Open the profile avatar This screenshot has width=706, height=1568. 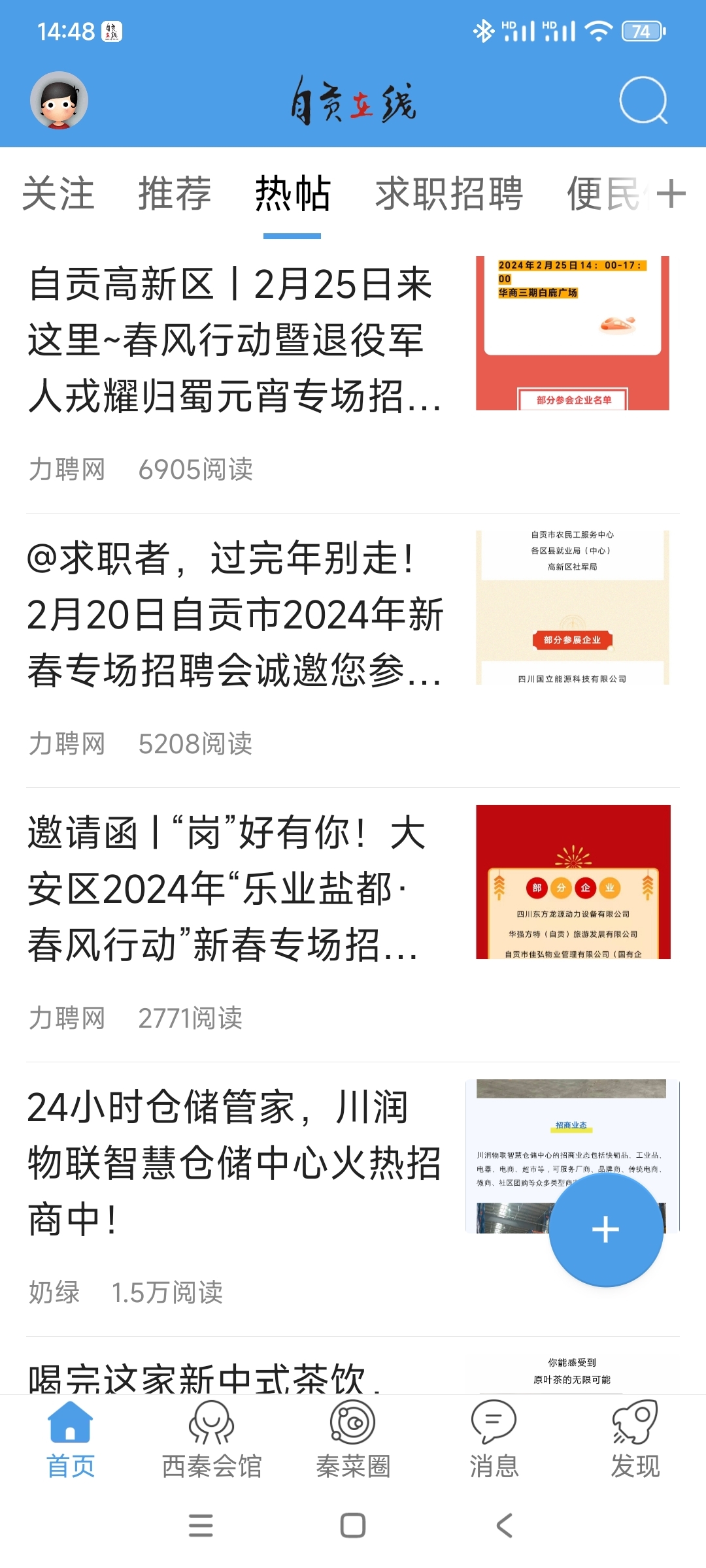[59, 100]
